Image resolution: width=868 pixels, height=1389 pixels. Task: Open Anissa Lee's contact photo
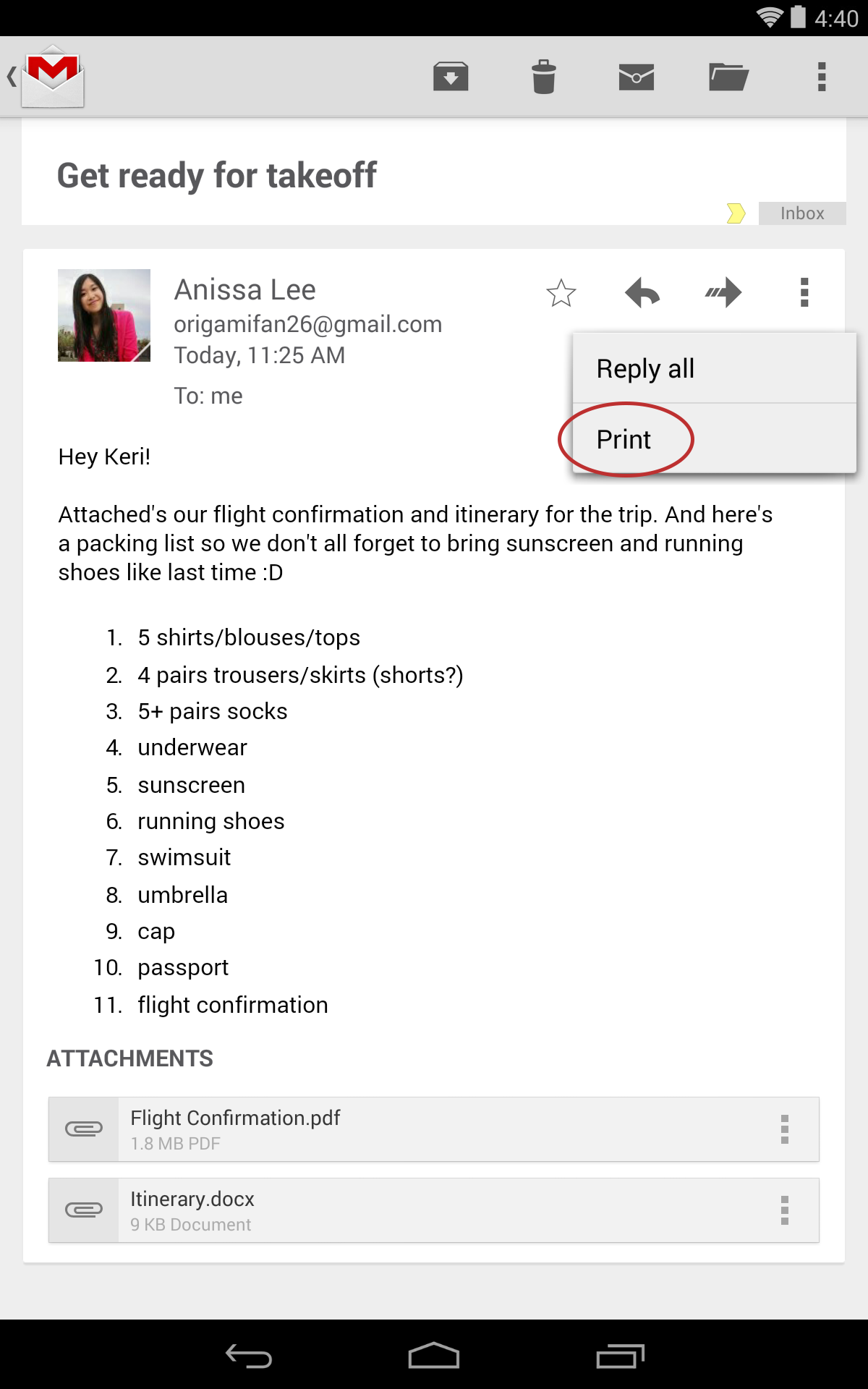tap(104, 315)
